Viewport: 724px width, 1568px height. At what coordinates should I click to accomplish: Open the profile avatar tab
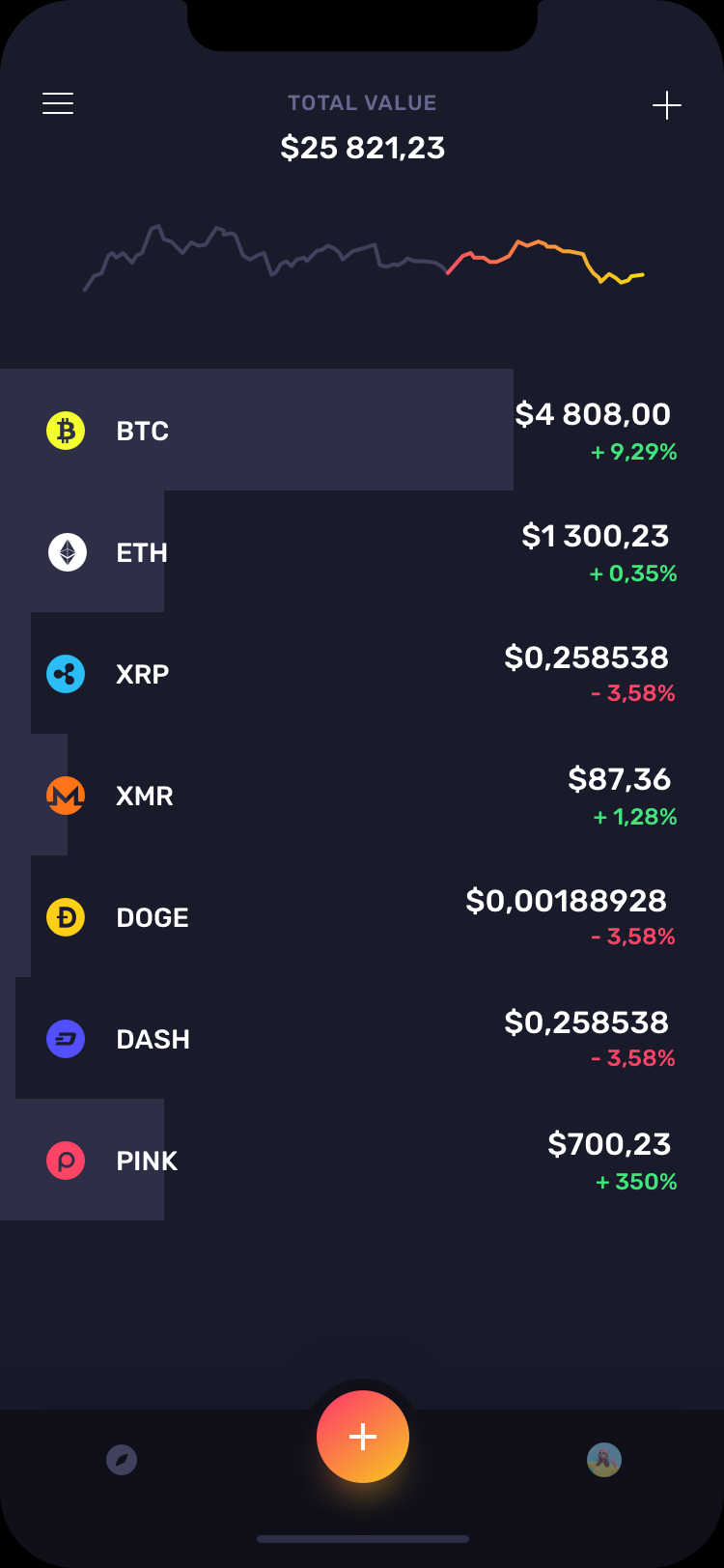tap(604, 1460)
